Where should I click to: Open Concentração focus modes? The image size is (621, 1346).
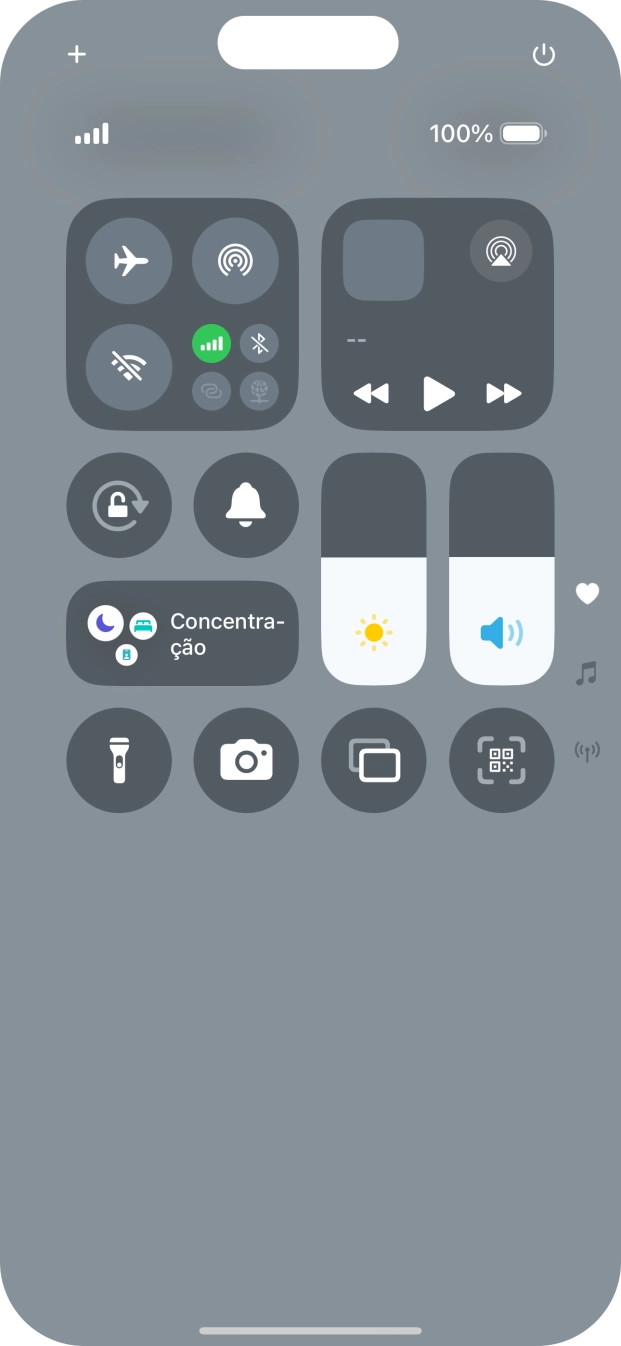pyautogui.click(x=183, y=633)
